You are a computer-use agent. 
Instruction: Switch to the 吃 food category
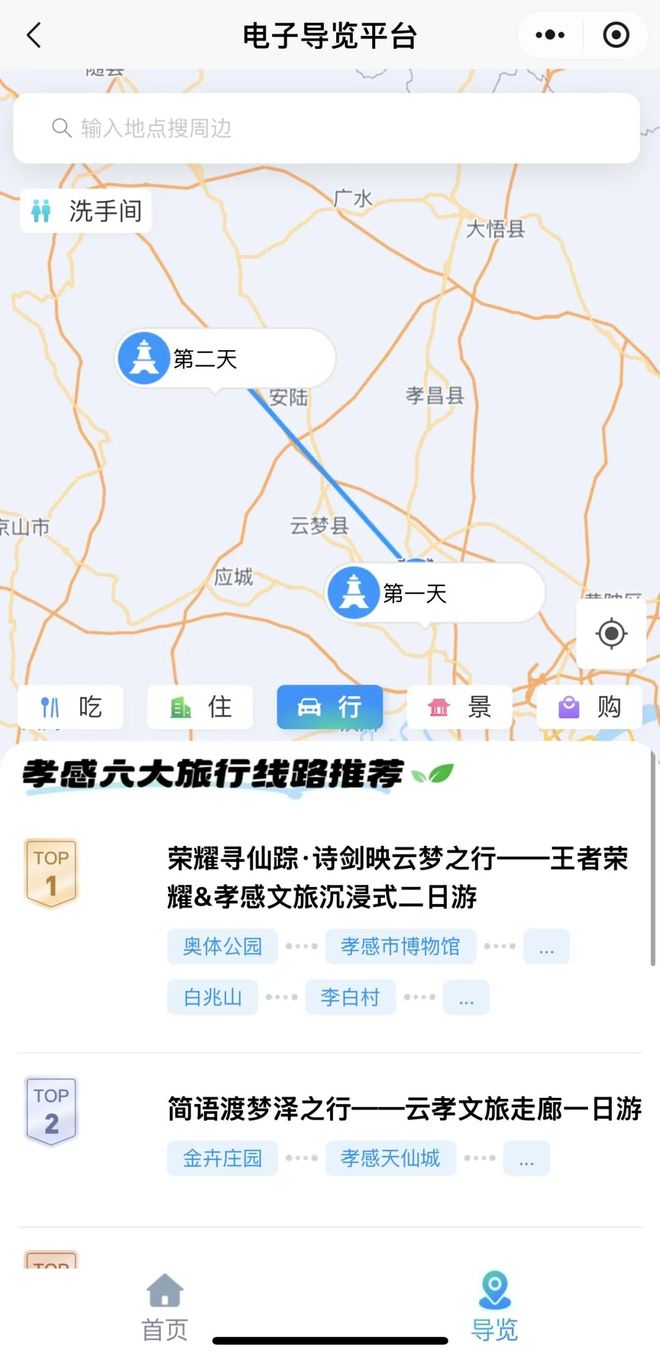[x=71, y=707]
